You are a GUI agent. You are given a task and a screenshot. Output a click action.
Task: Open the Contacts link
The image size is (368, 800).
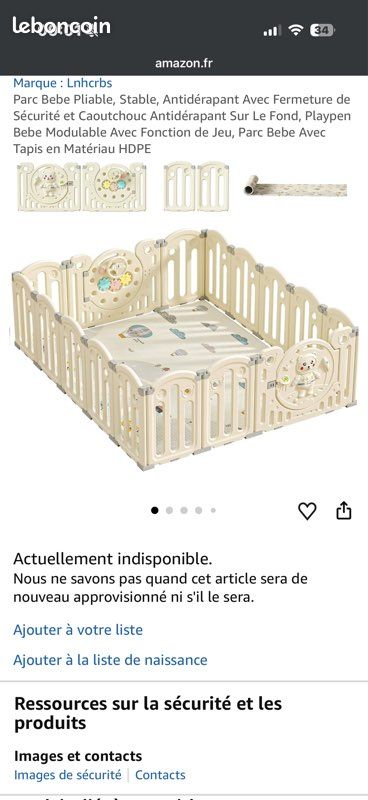coord(160,775)
